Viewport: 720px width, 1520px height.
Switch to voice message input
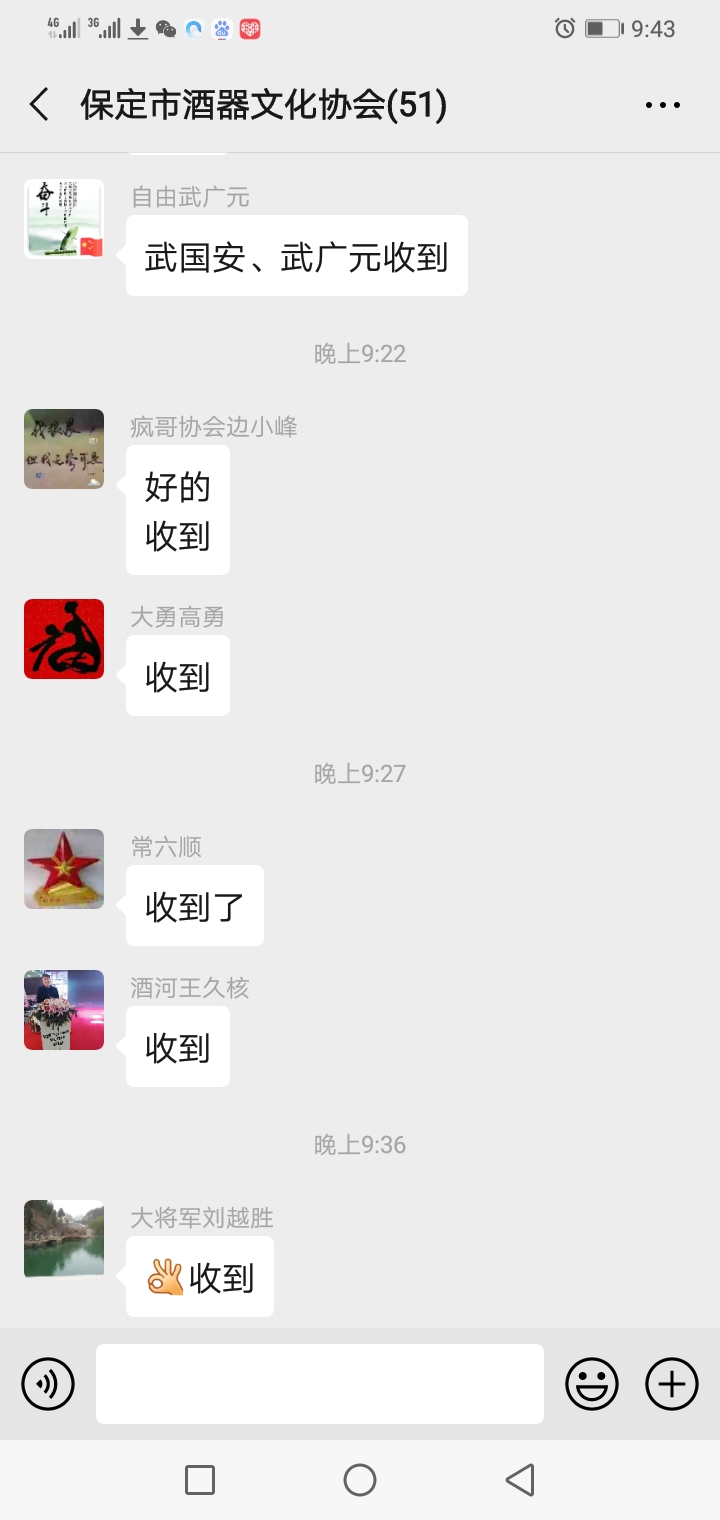pos(48,1384)
